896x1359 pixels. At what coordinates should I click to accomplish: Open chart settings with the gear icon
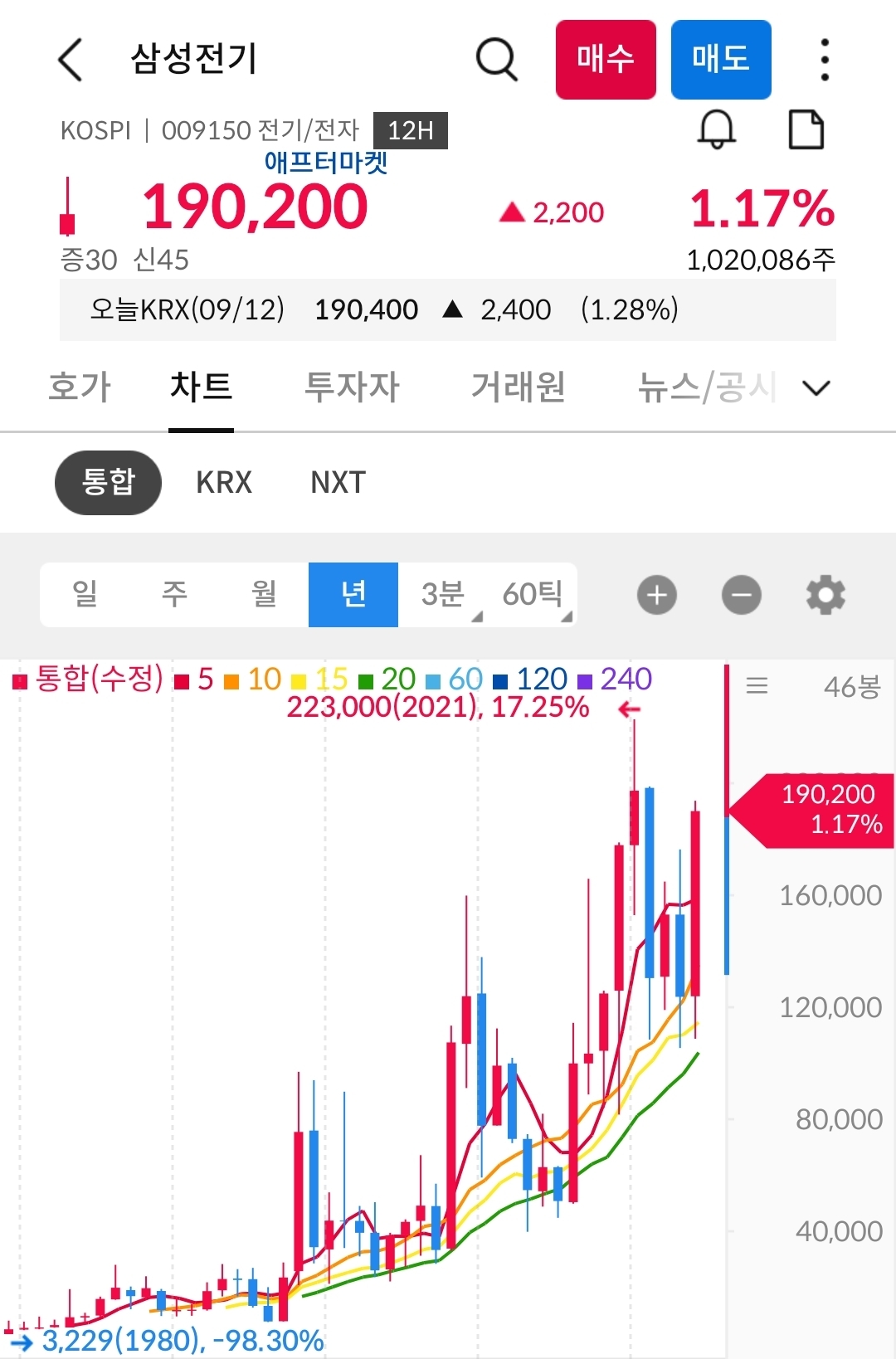click(825, 594)
